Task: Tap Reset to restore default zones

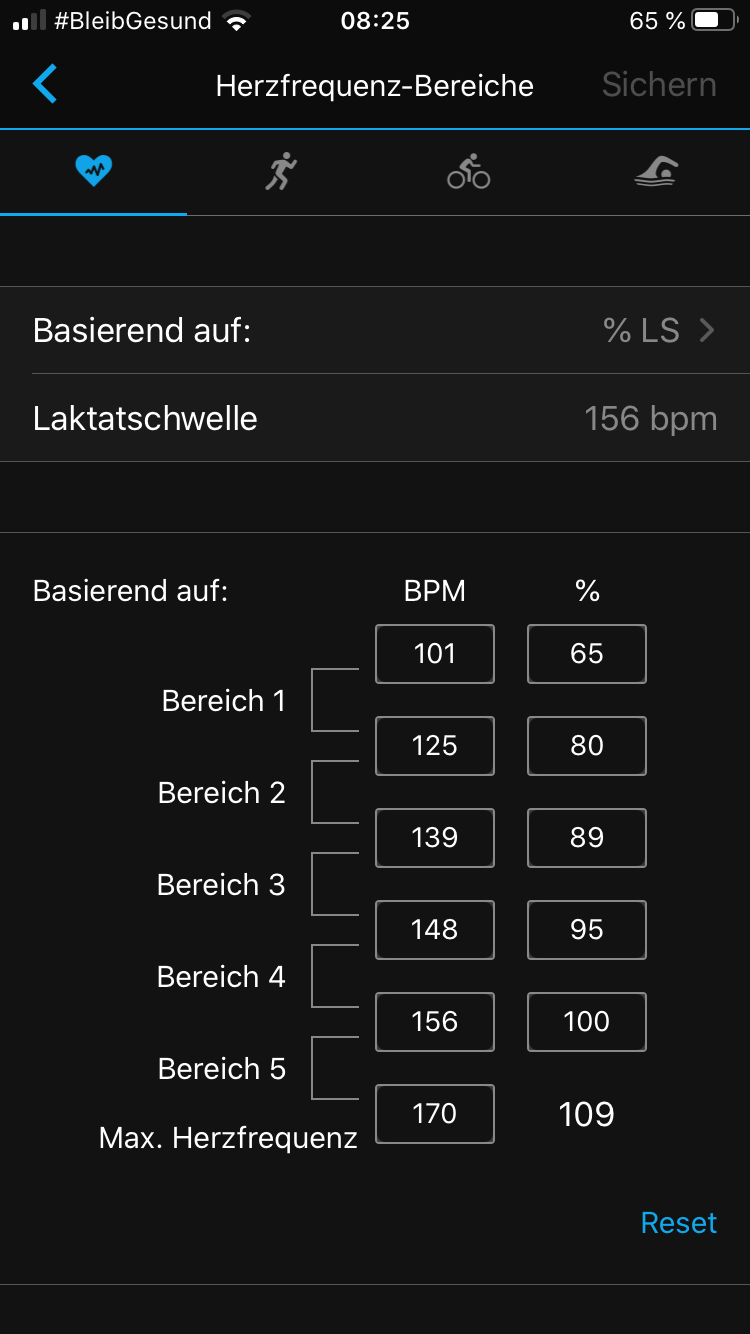Action: tap(679, 1223)
